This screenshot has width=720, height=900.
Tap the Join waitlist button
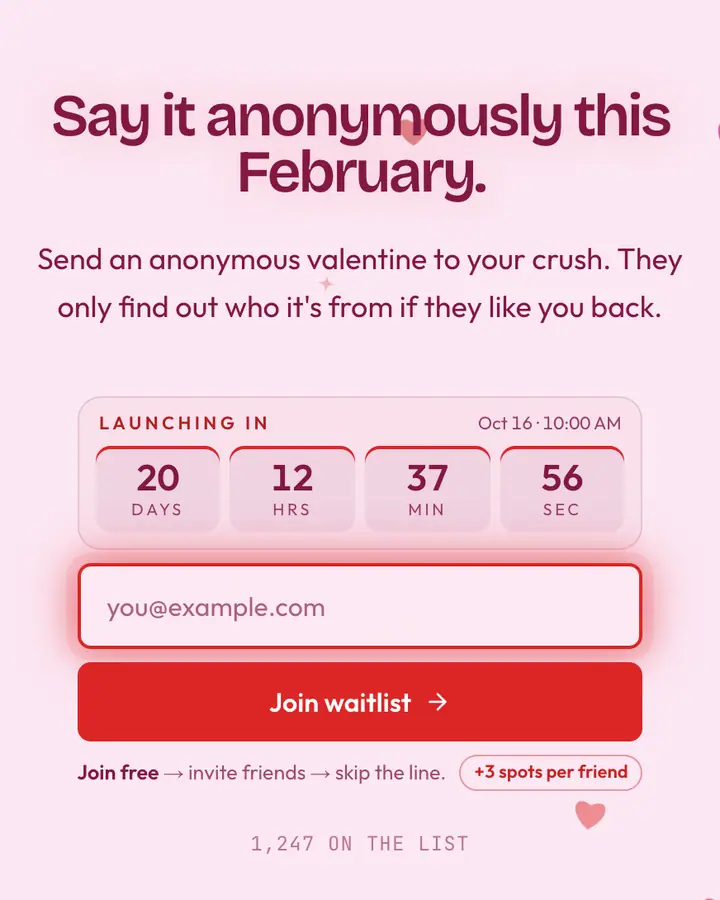coord(360,702)
